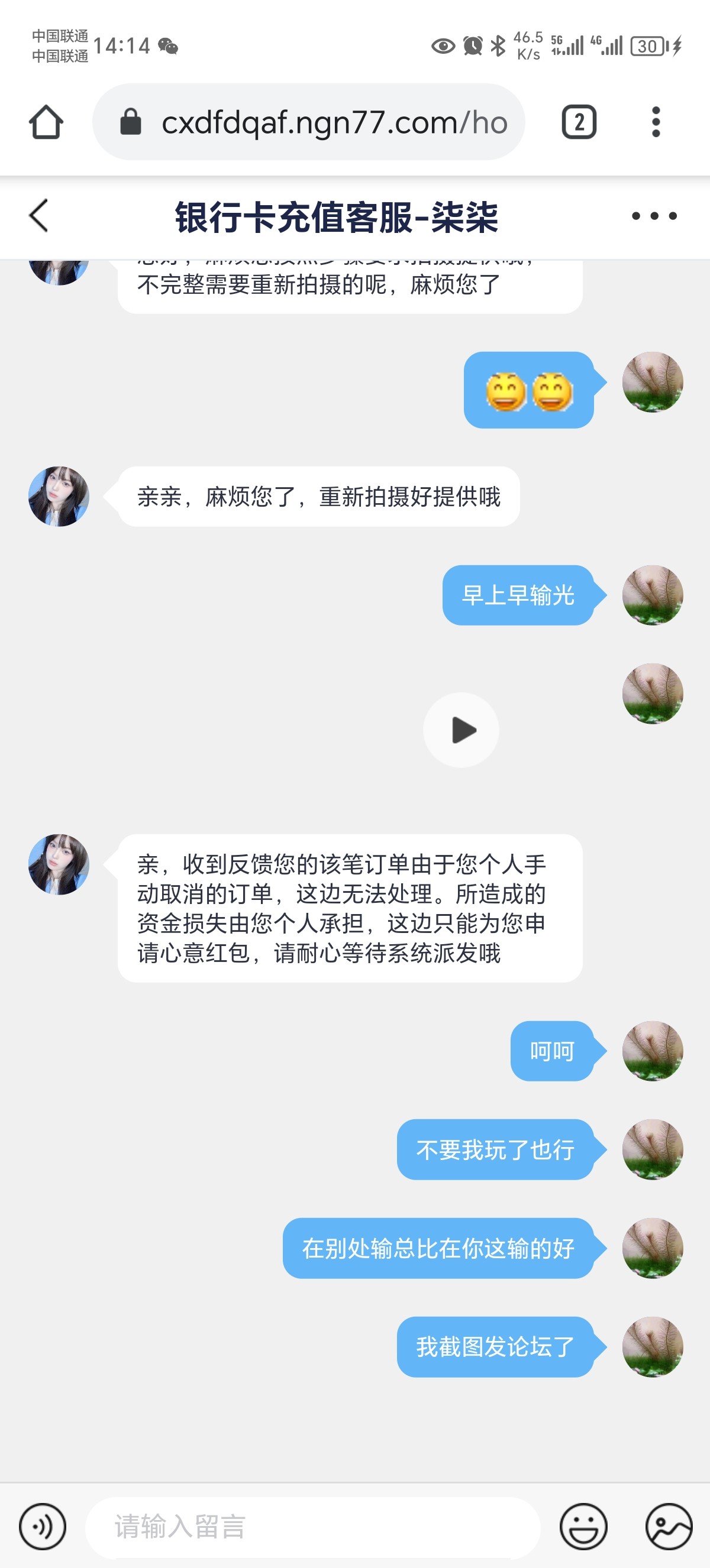Screen dimensions: 710x1568
Task: Select the message bubble saying 我截图发论坛了
Action: (495, 1347)
